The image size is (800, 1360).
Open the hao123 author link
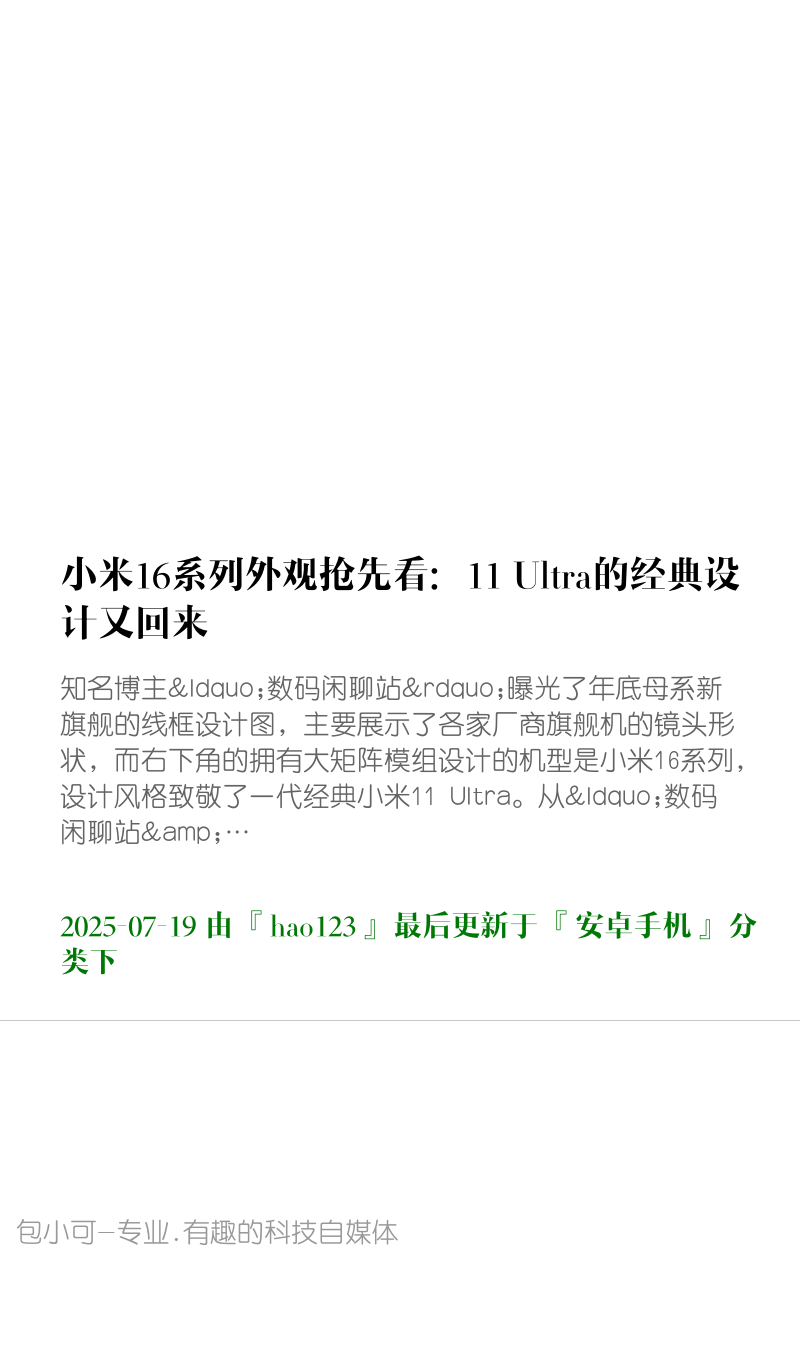(x=313, y=927)
